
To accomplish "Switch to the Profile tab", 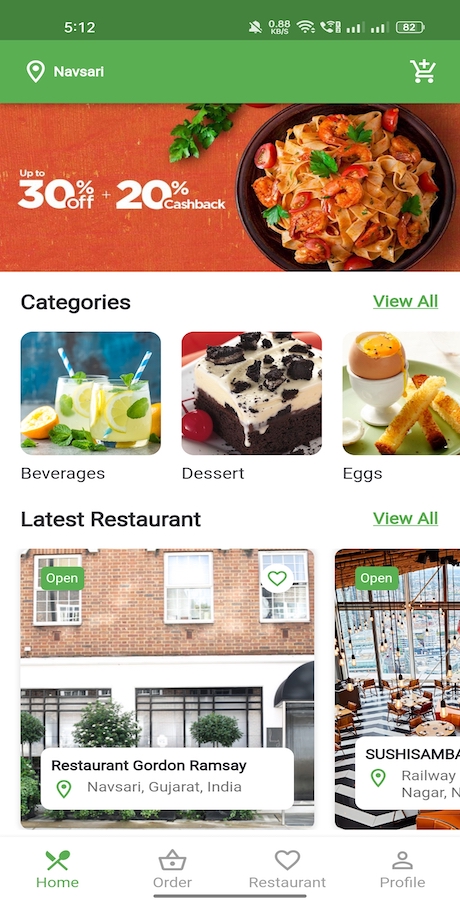I will 403,869.
